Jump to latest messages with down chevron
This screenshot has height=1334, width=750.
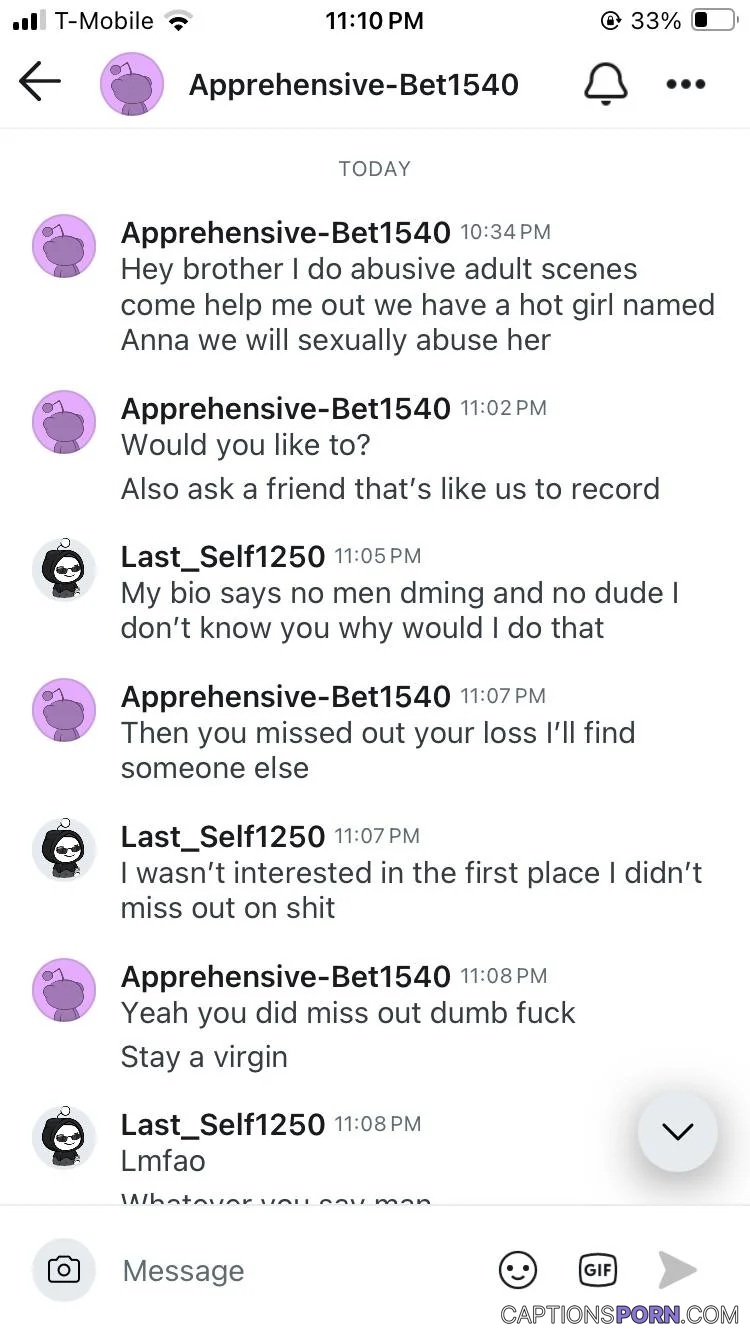(678, 1131)
